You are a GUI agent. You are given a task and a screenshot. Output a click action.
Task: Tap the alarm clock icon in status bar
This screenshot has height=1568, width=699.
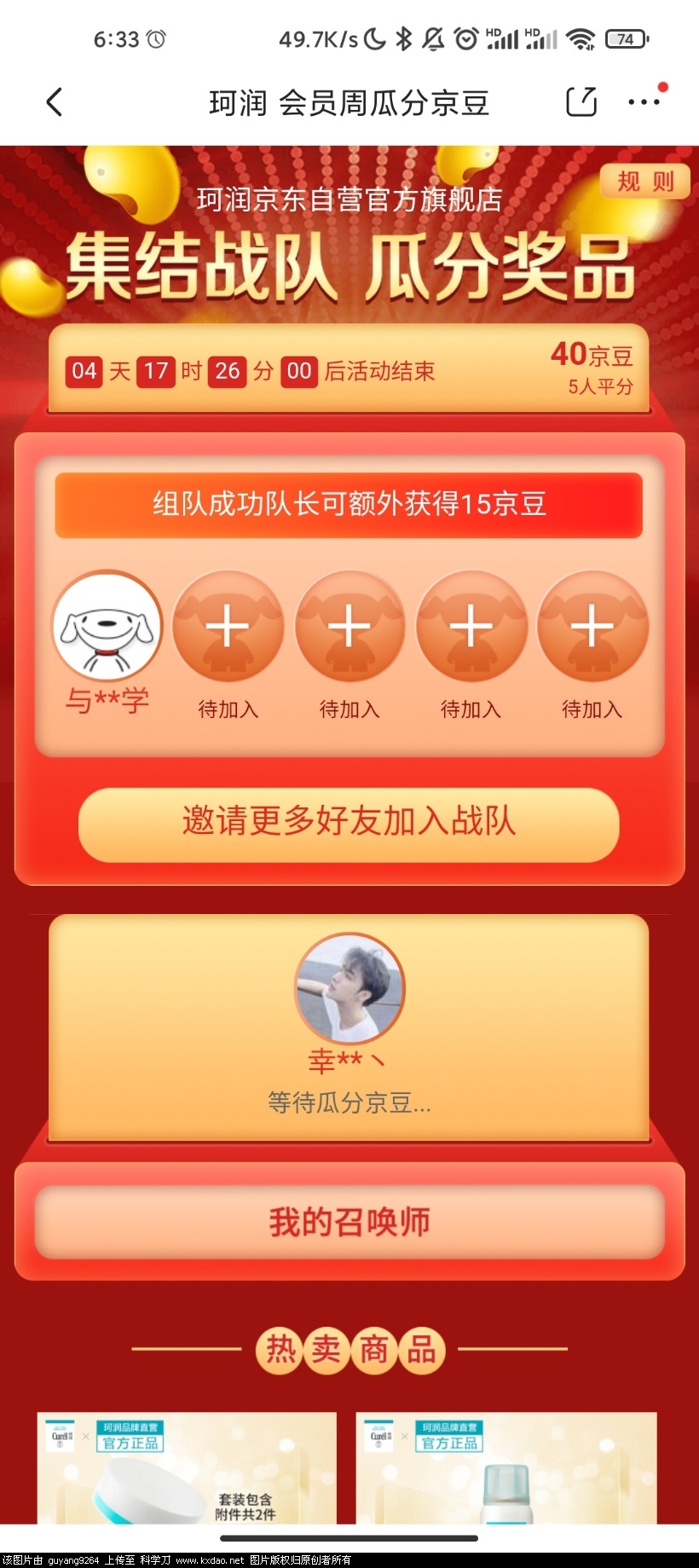pyautogui.click(x=158, y=38)
